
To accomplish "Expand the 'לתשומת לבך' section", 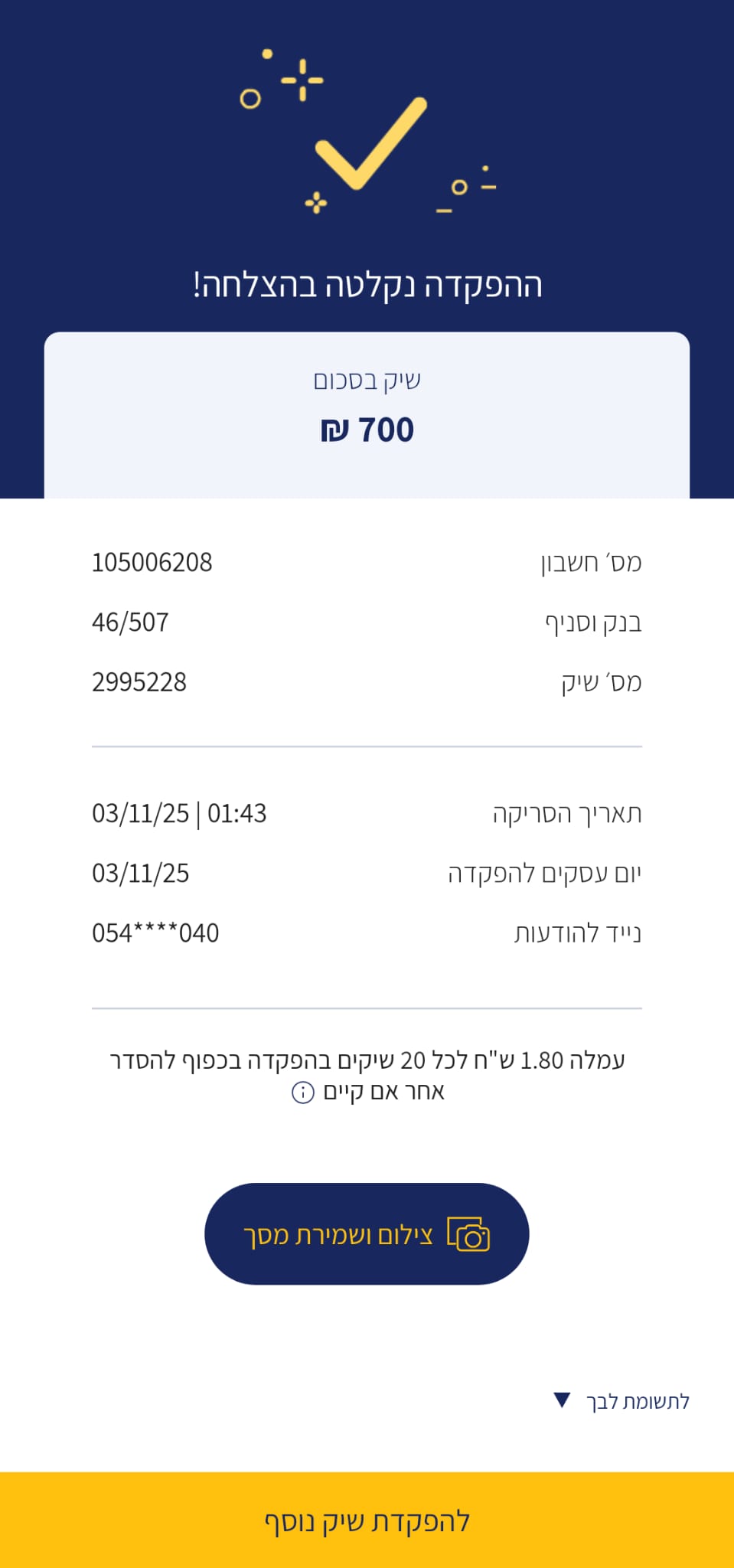I will click(621, 1401).
